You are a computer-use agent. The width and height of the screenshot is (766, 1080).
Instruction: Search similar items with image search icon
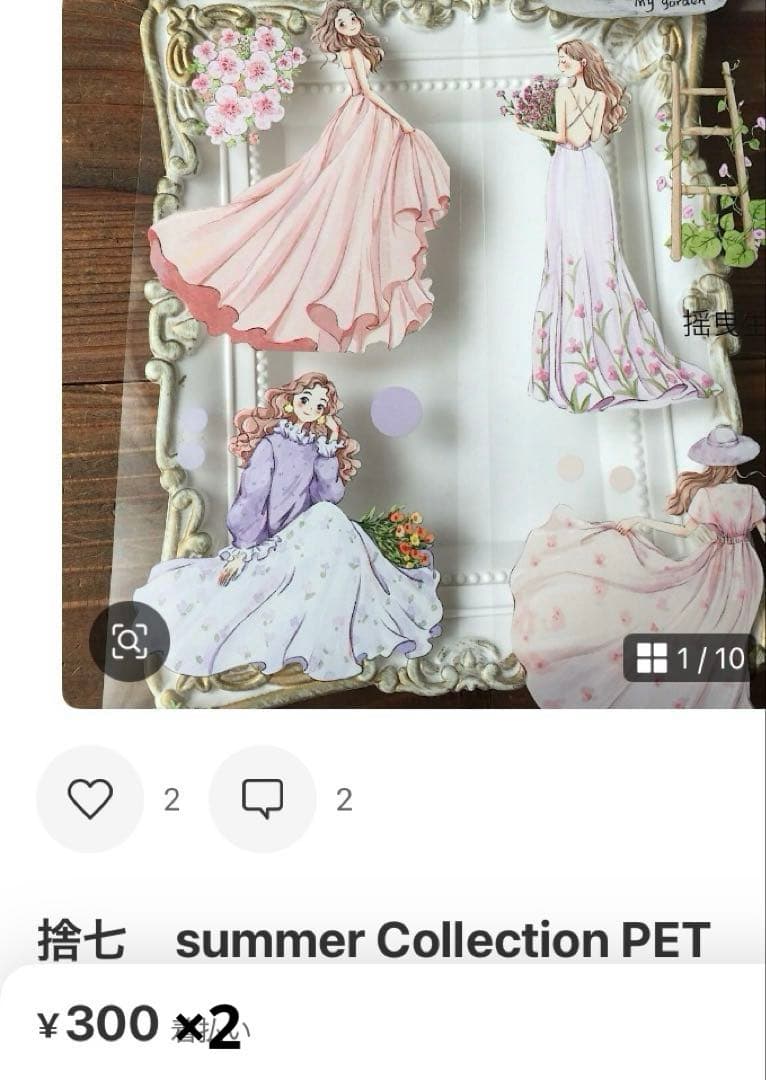(129, 641)
